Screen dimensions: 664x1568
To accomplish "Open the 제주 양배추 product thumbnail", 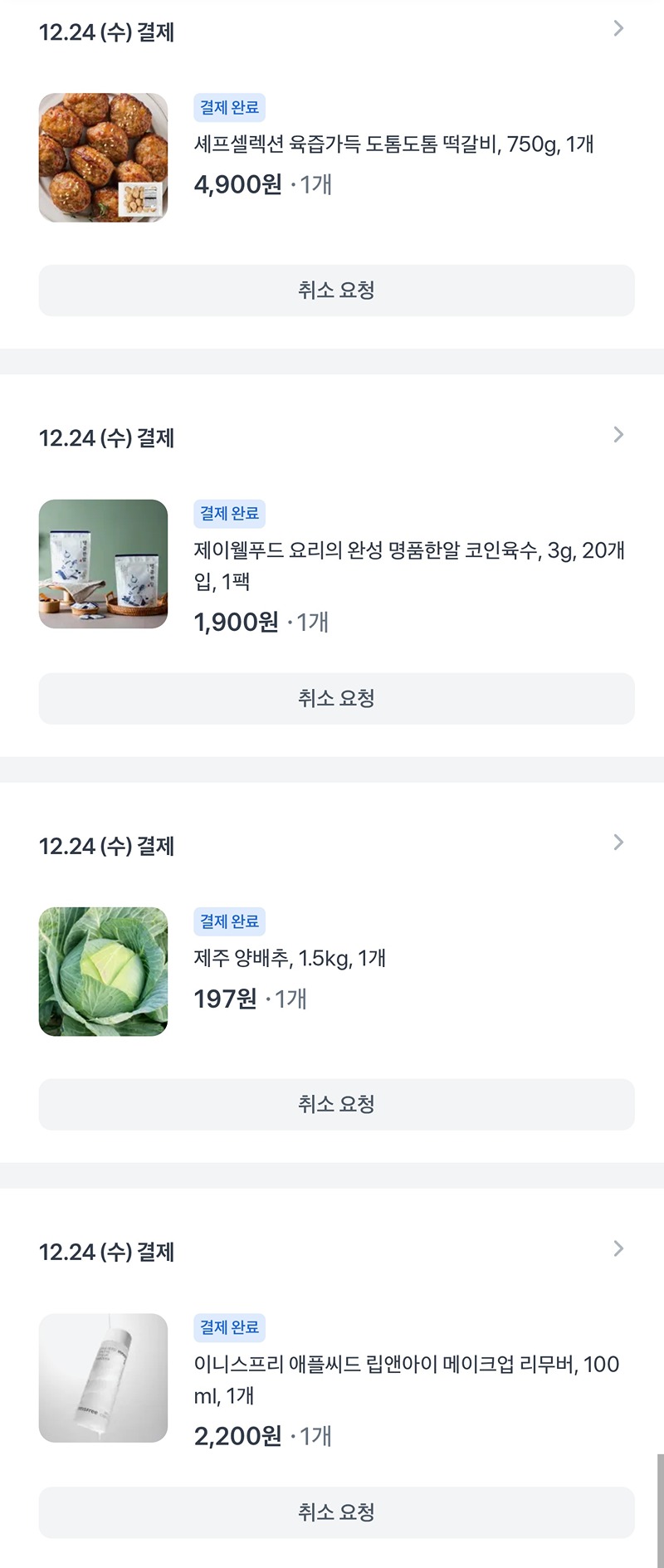I will (103, 971).
